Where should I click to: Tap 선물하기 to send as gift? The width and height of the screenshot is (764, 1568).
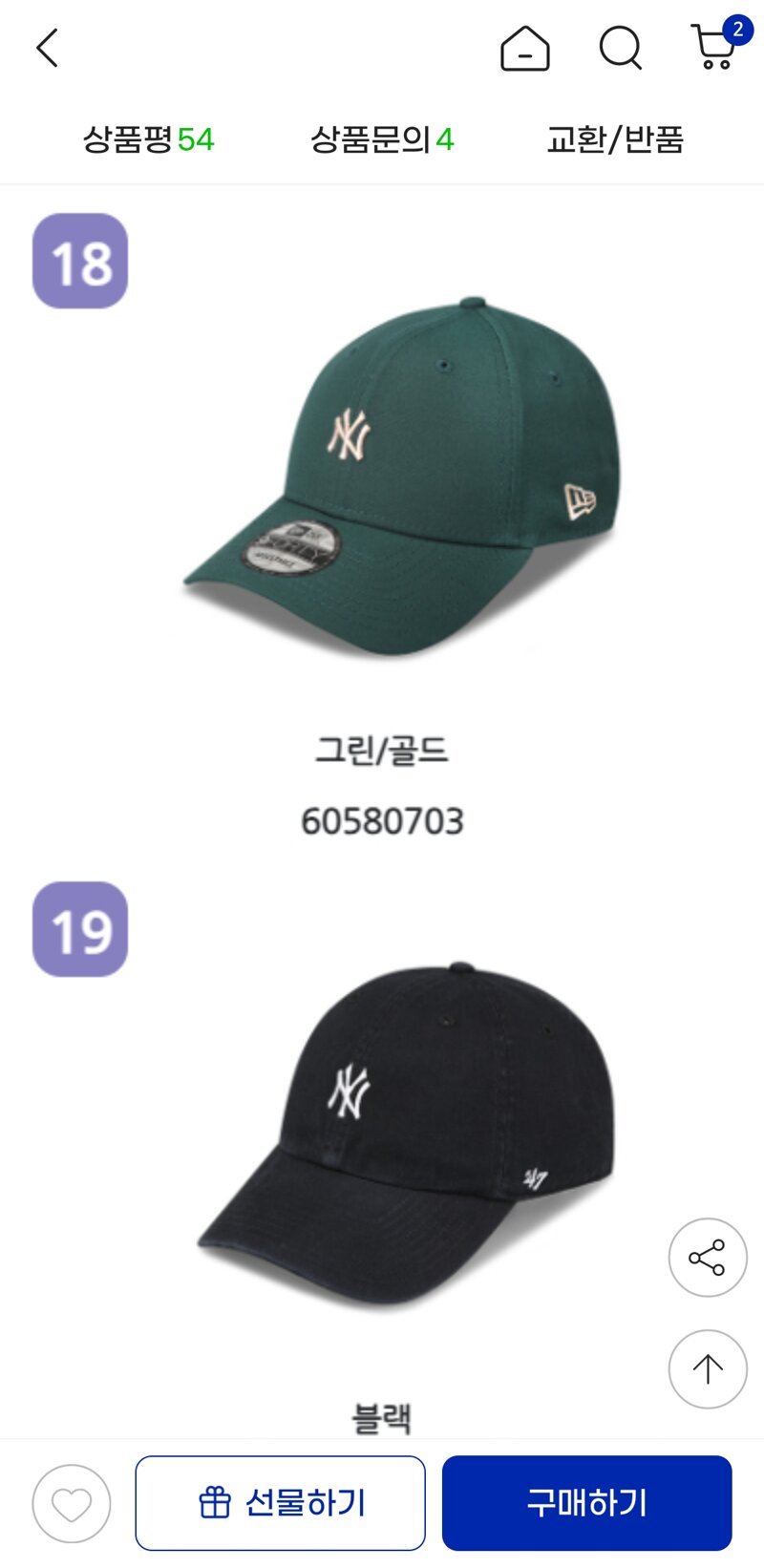(x=281, y=1503)
